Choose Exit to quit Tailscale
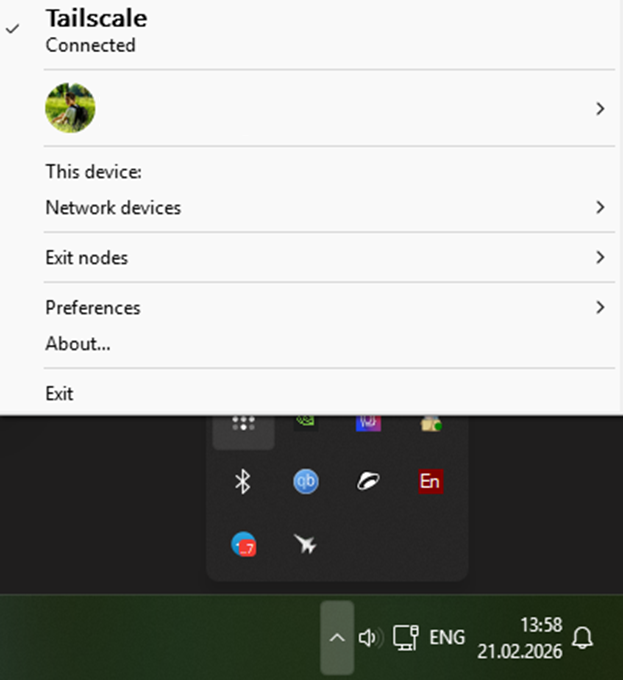 (60, 394)
